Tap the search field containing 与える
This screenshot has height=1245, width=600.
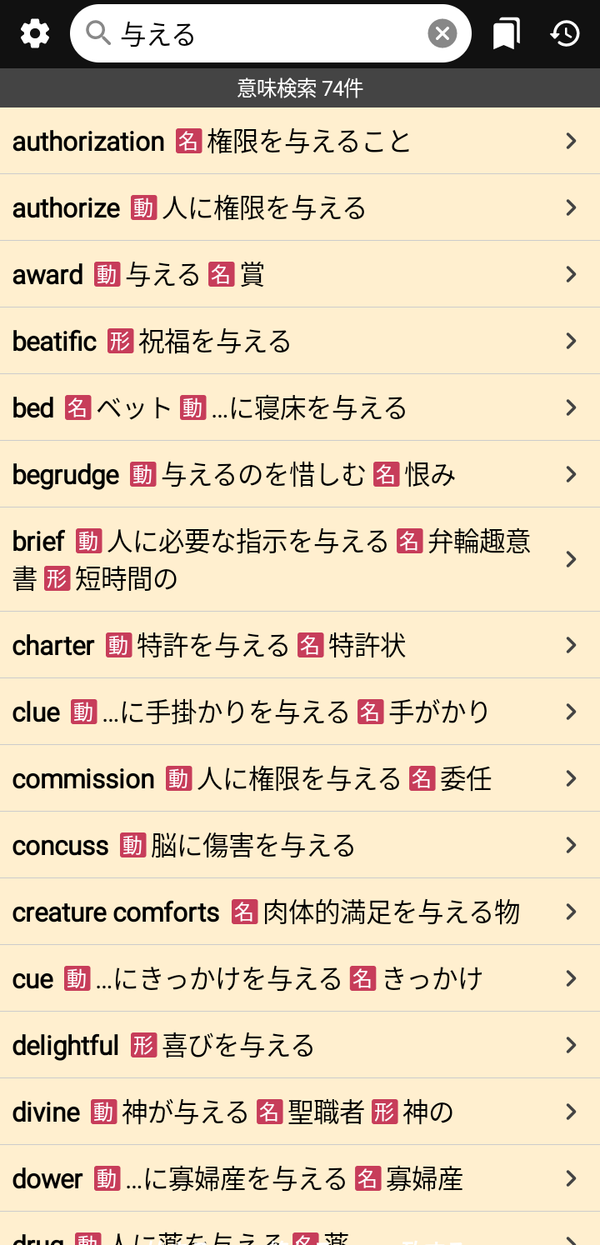click(270, 34)
